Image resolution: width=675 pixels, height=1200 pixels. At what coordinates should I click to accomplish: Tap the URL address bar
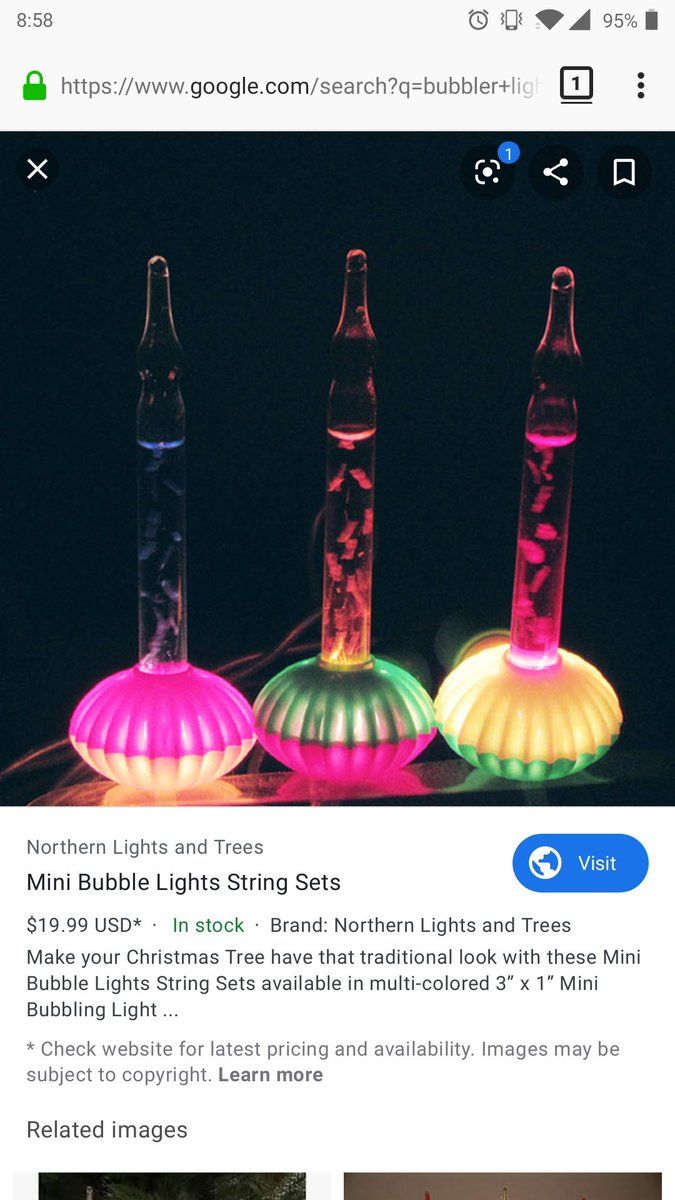300,86
